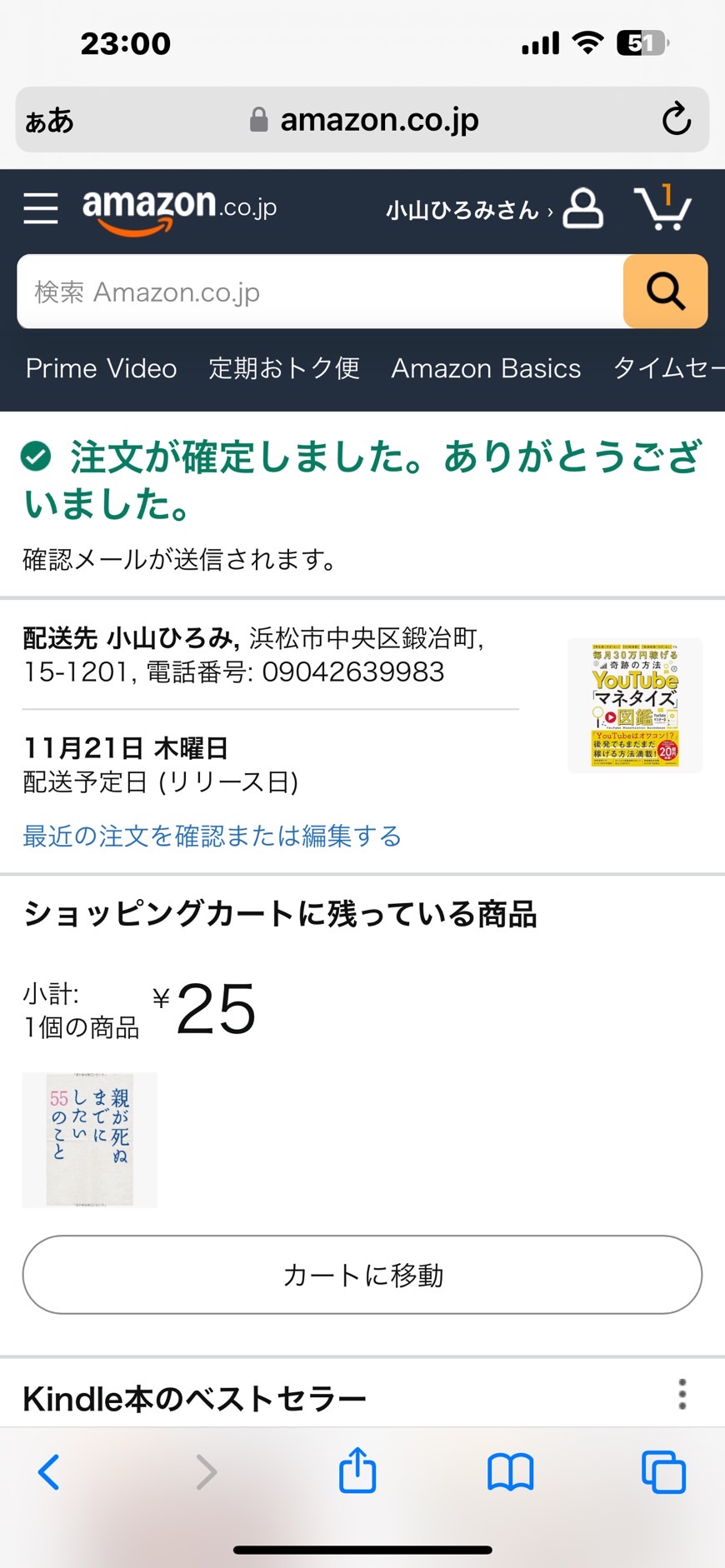Open the shopping cart icon

662,207
